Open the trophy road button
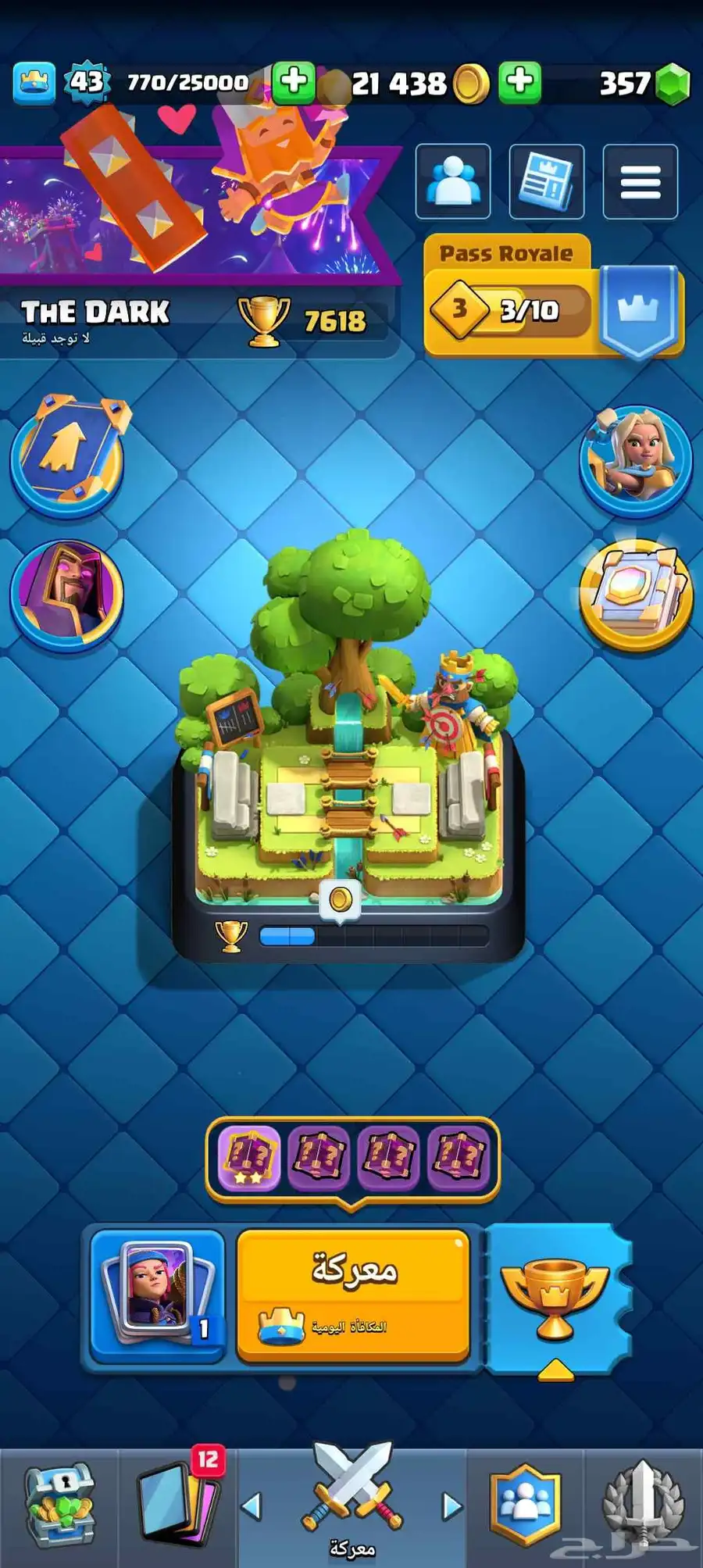 555,1298
